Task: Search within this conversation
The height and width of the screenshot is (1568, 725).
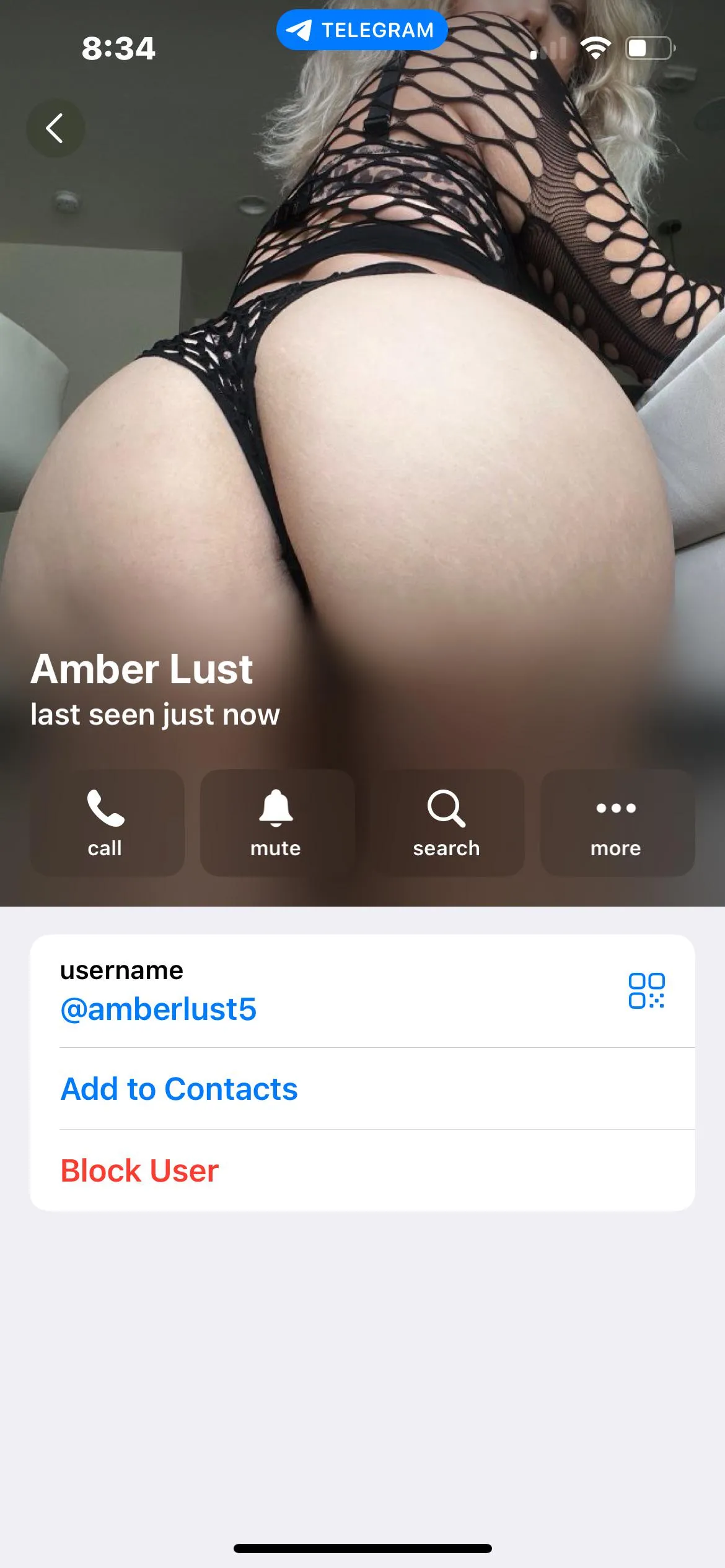Action: (447, 822)
